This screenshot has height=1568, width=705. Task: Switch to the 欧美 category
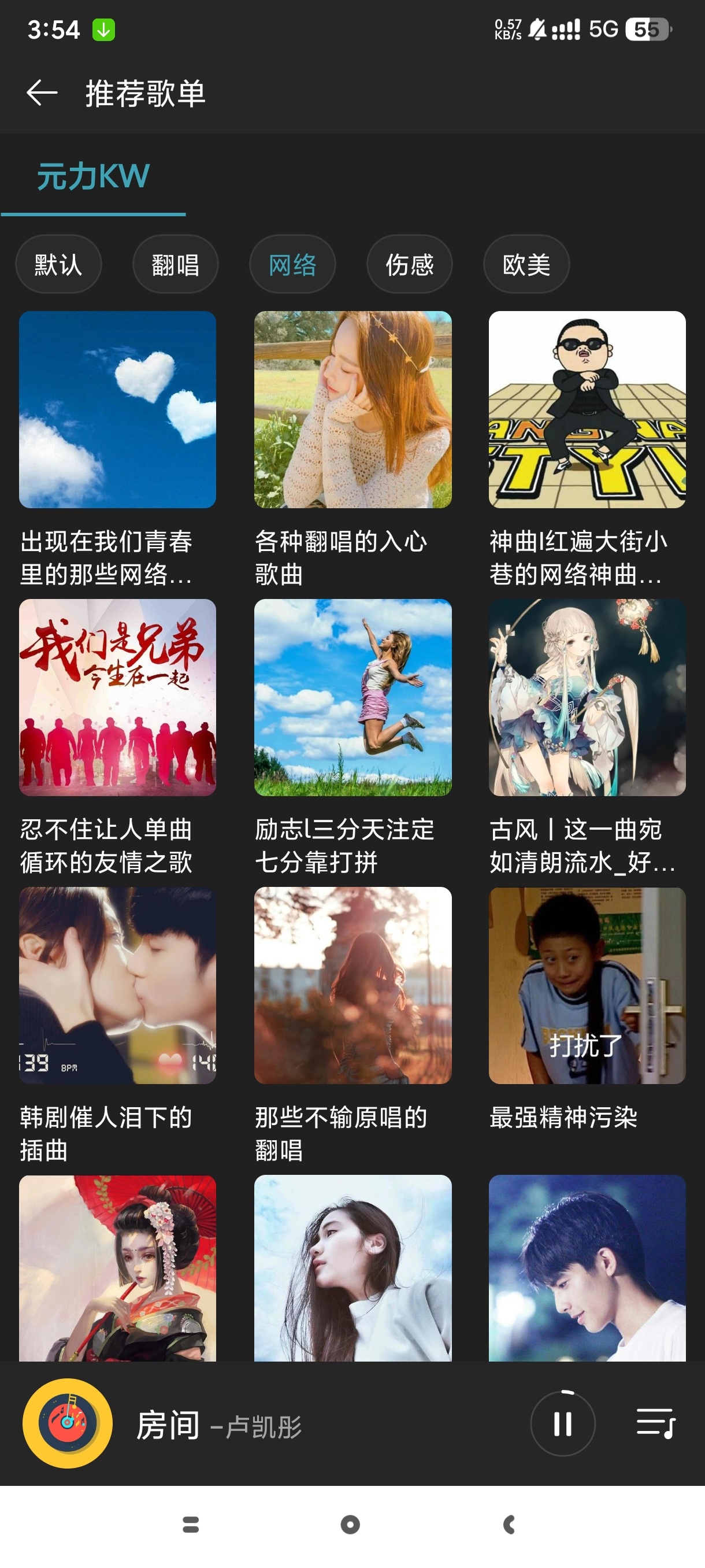pyautogui.click(x=526, y=264)
